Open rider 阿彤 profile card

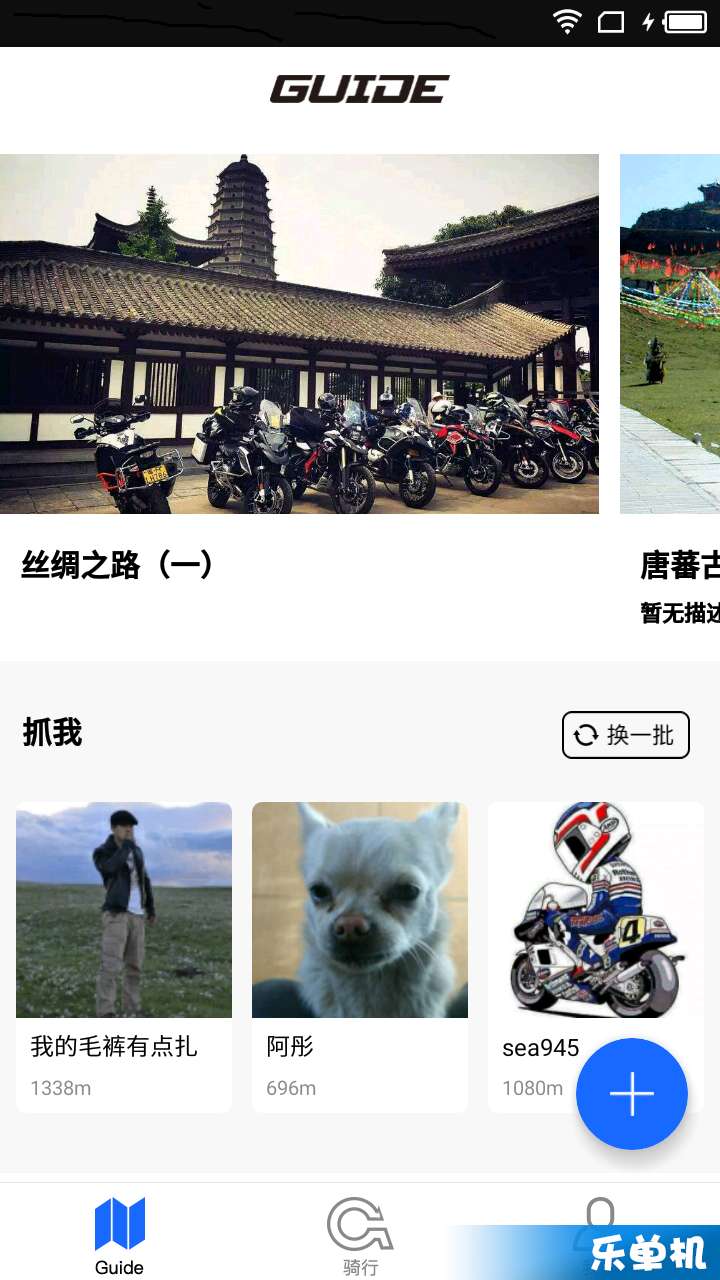click(360, 955)
